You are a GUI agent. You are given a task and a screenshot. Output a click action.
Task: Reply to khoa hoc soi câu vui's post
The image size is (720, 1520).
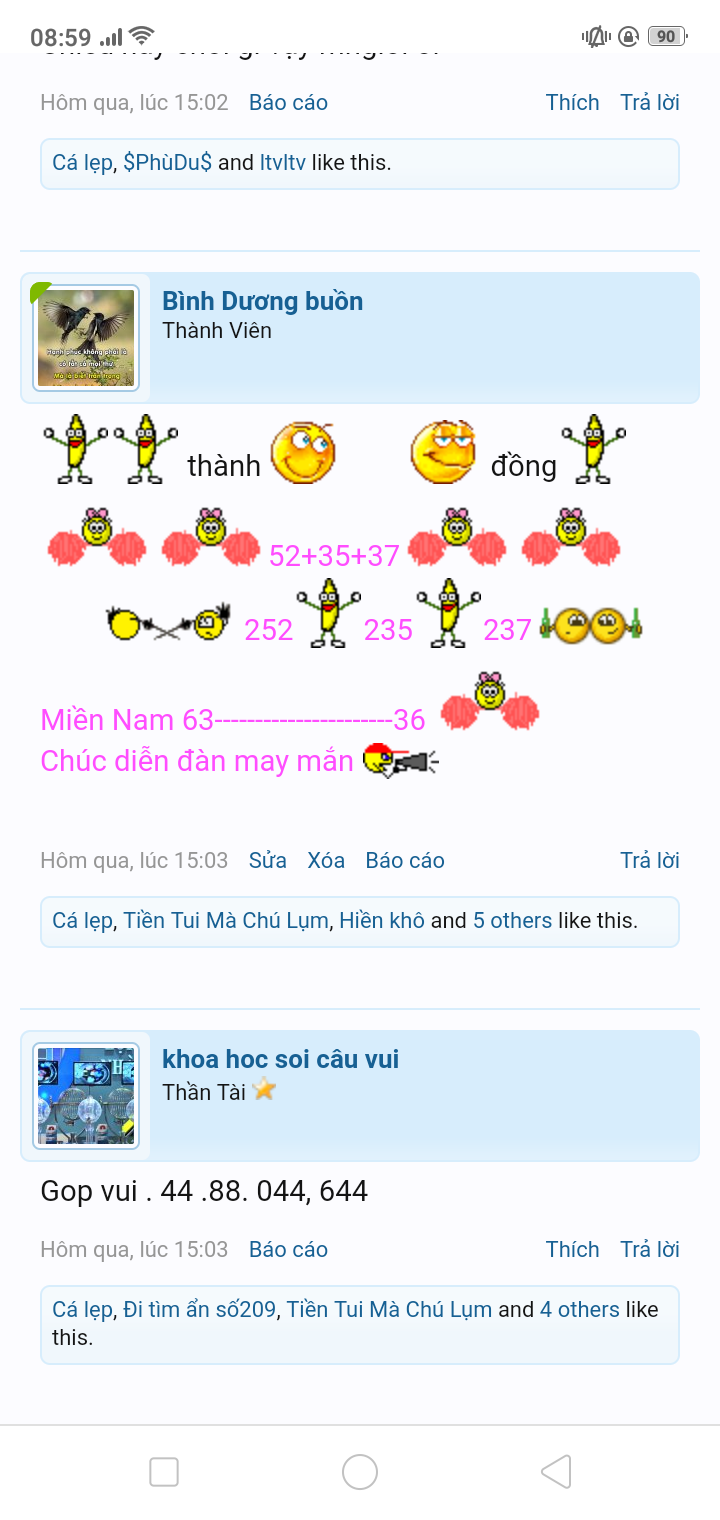tap(650, 1249)
